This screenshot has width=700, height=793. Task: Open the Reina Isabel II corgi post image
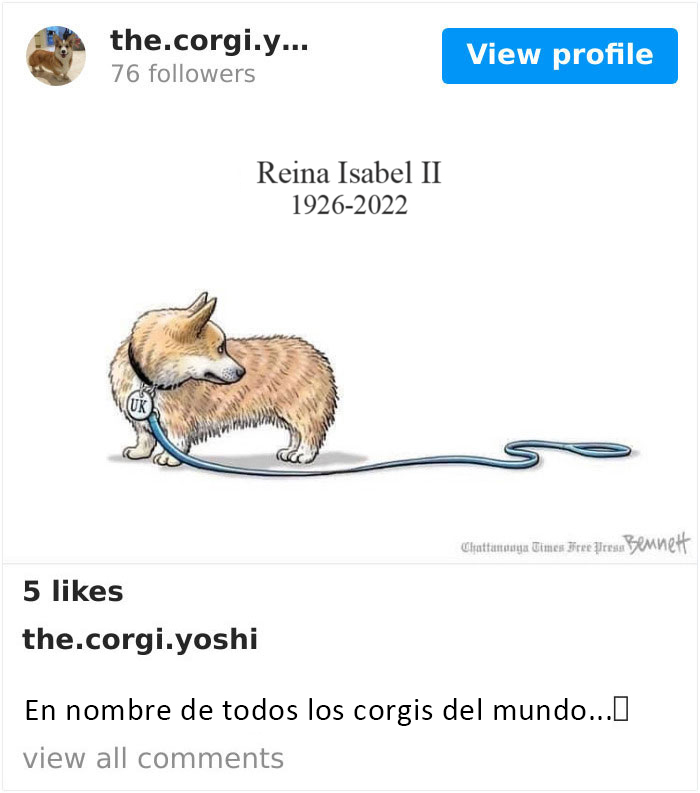point(350,340)
